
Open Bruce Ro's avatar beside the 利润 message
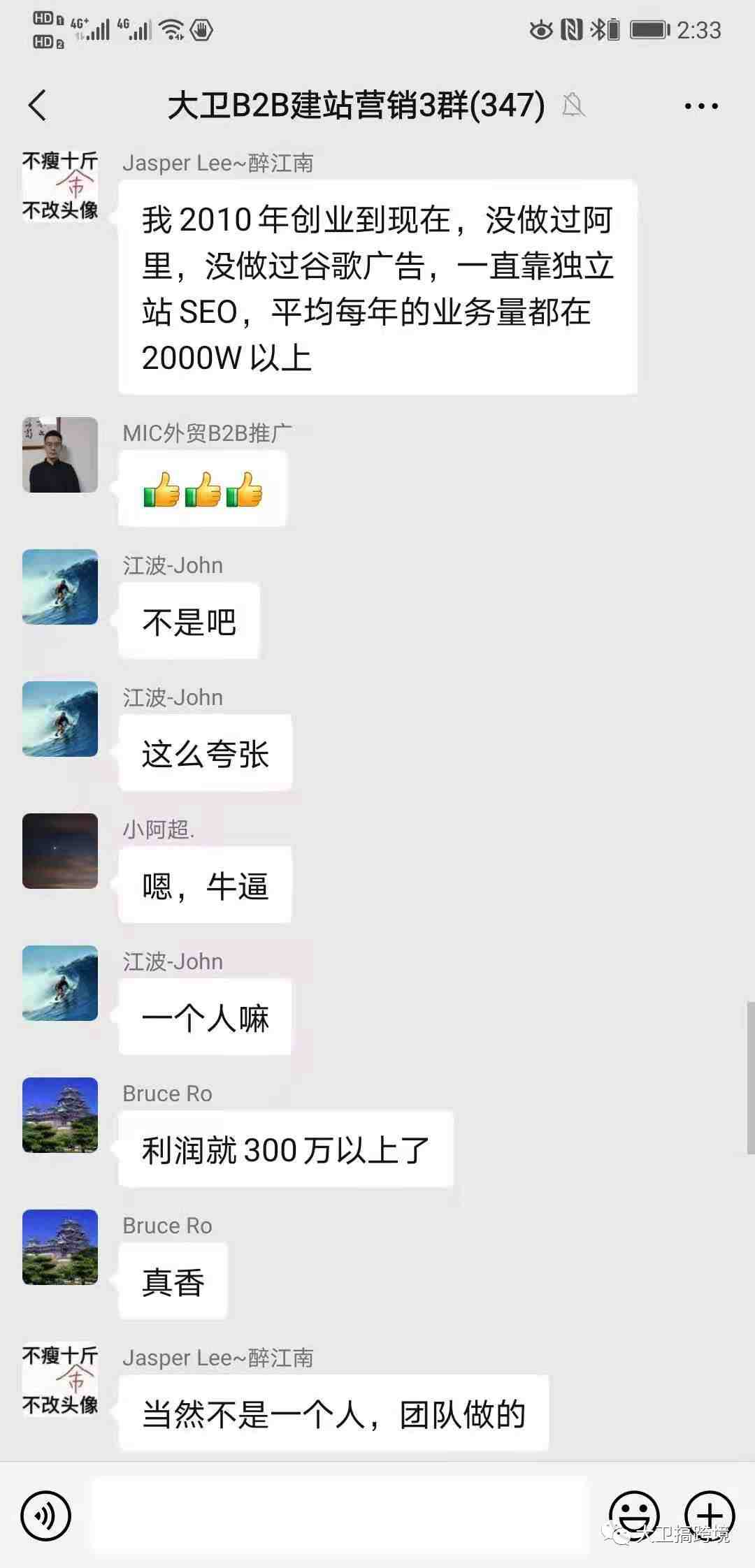(60, 1115)
